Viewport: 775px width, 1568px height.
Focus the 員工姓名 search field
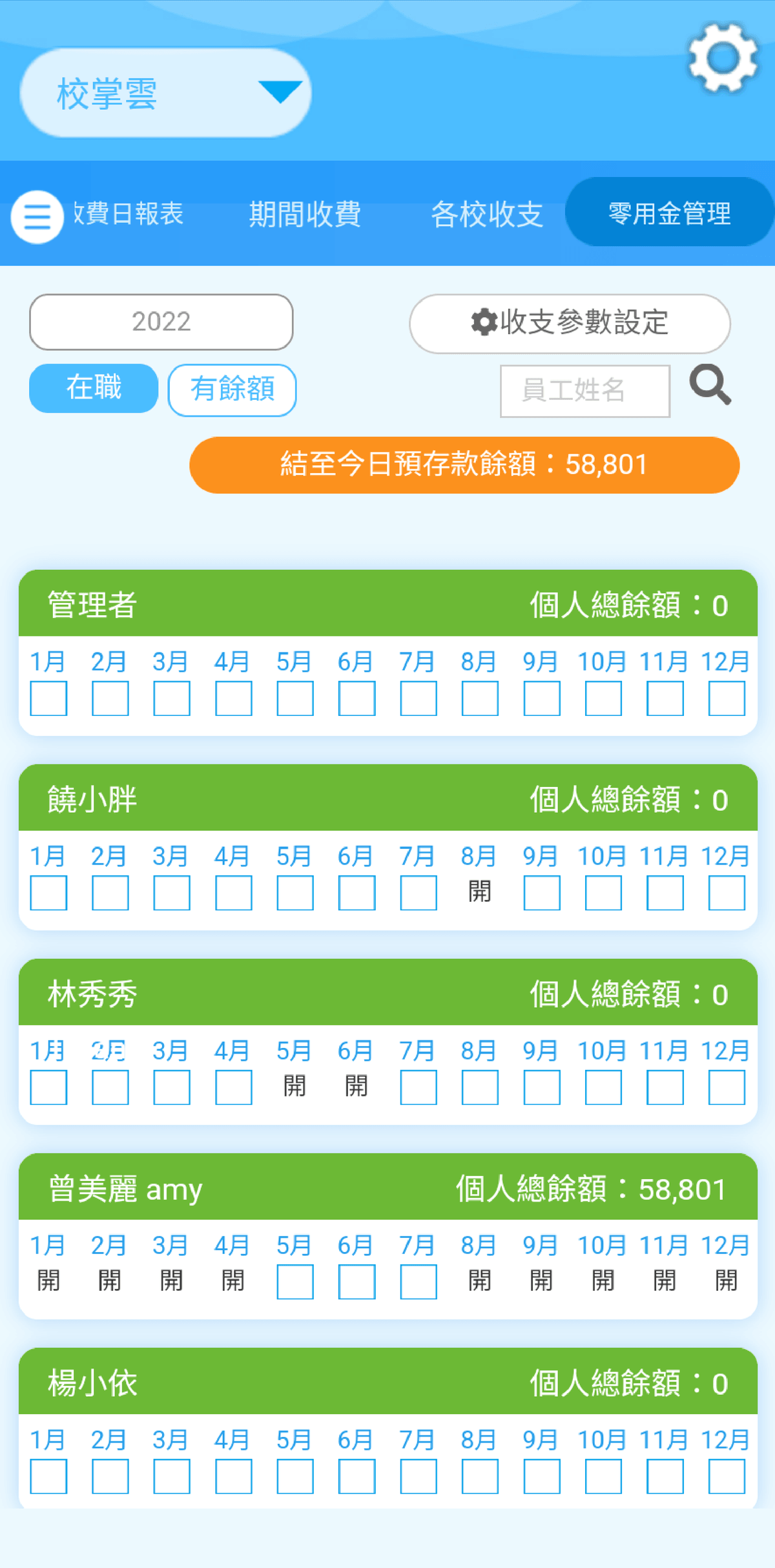click(584, 391)
